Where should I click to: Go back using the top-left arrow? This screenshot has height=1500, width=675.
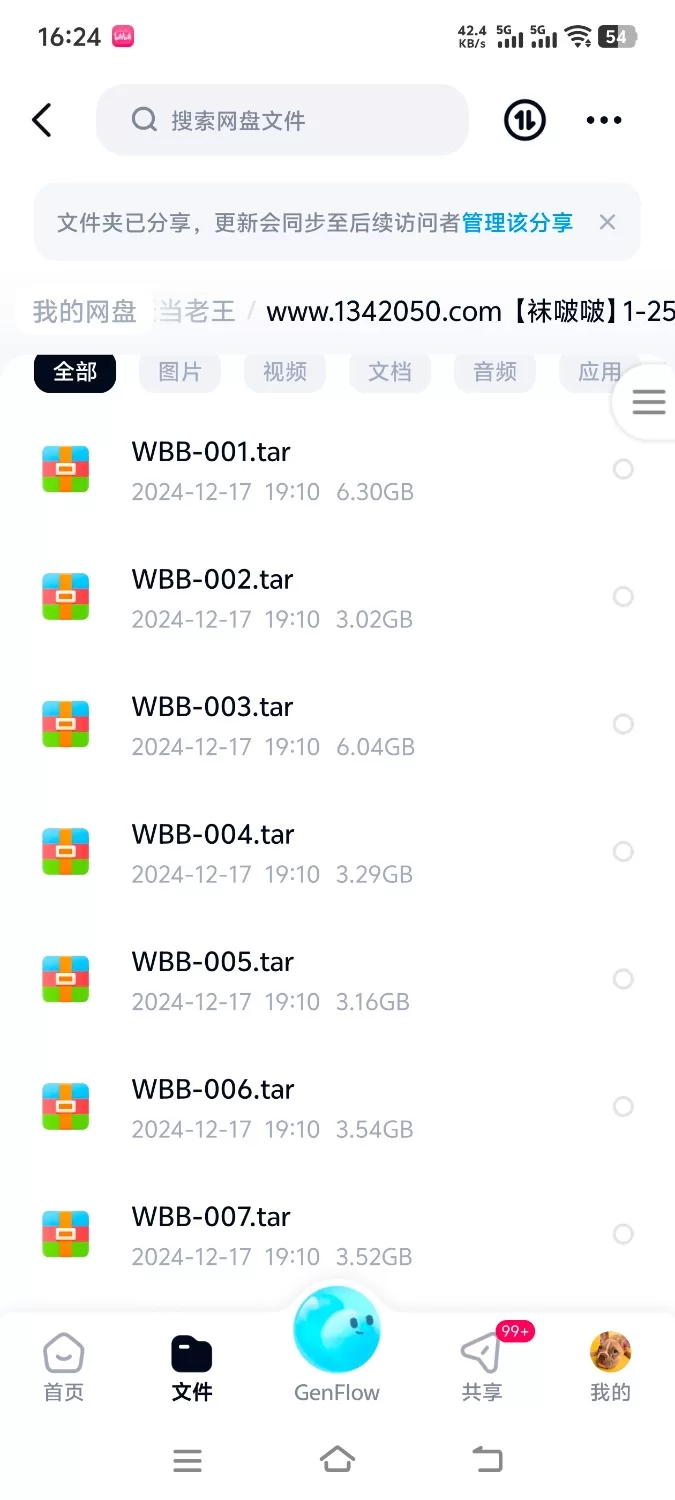pos(42,121)
